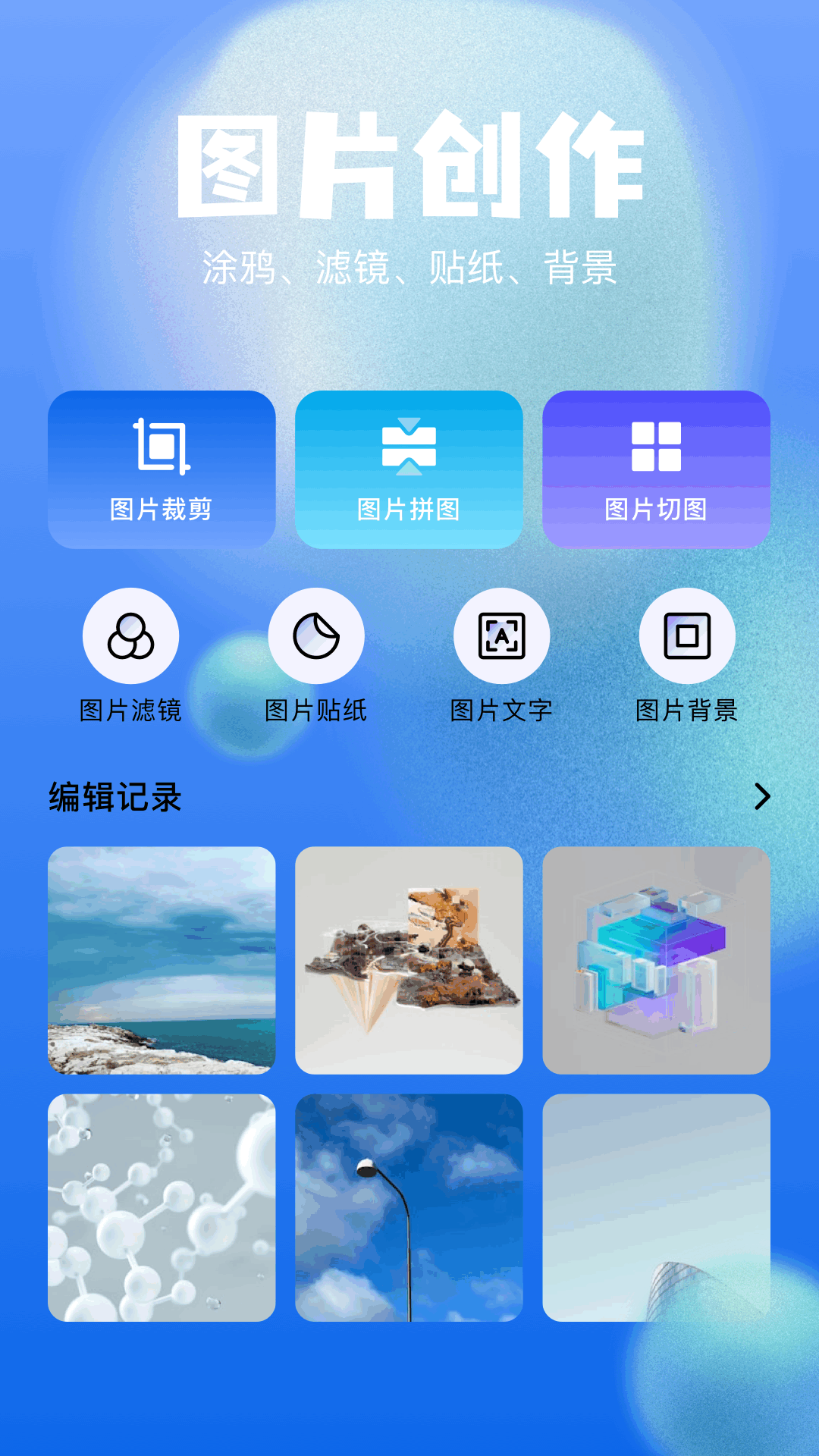Open the floating island artwork thumbnail
Image resolution: width=819 pixels, height=1456 pixels.
[409, 962]
